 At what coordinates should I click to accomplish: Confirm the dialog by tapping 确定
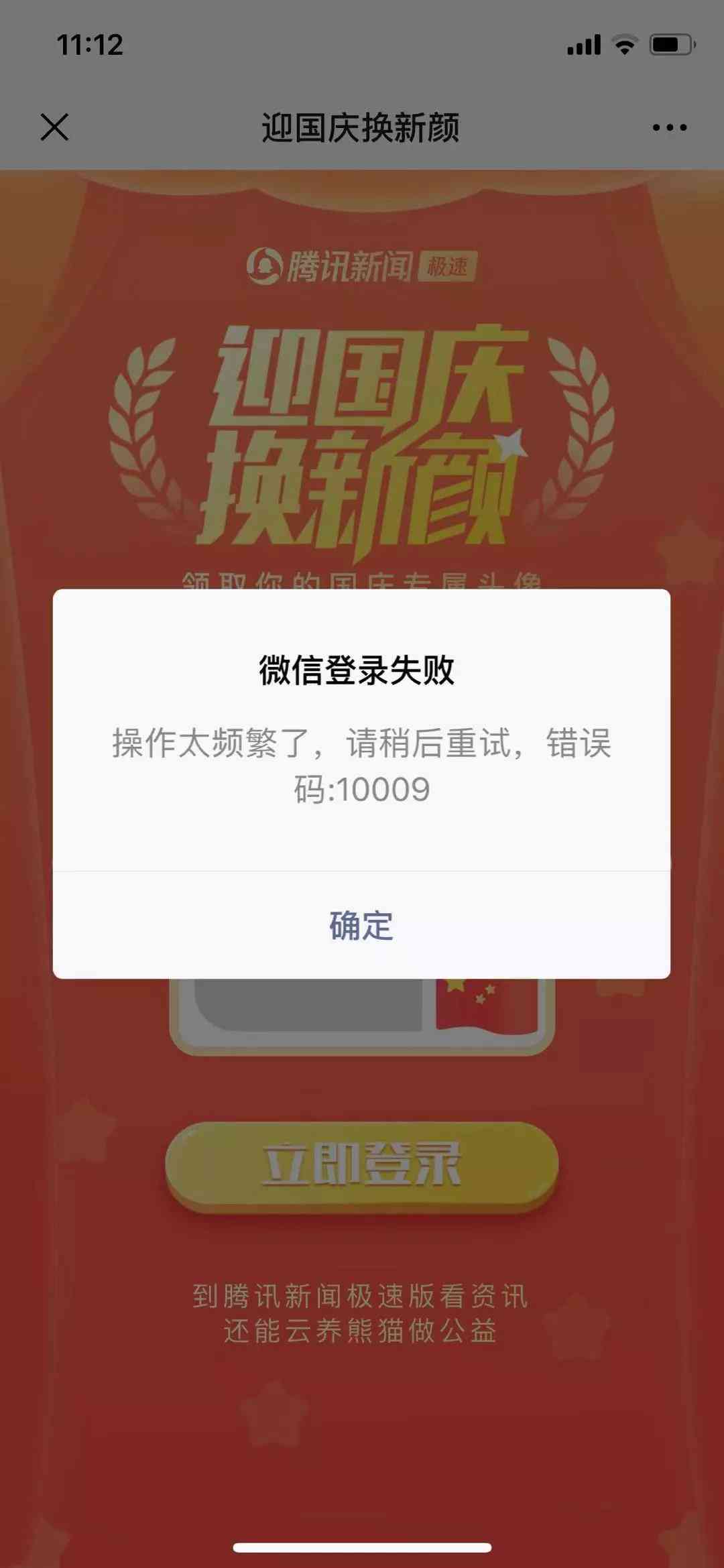pyautogui.click(x=362, y=925)
